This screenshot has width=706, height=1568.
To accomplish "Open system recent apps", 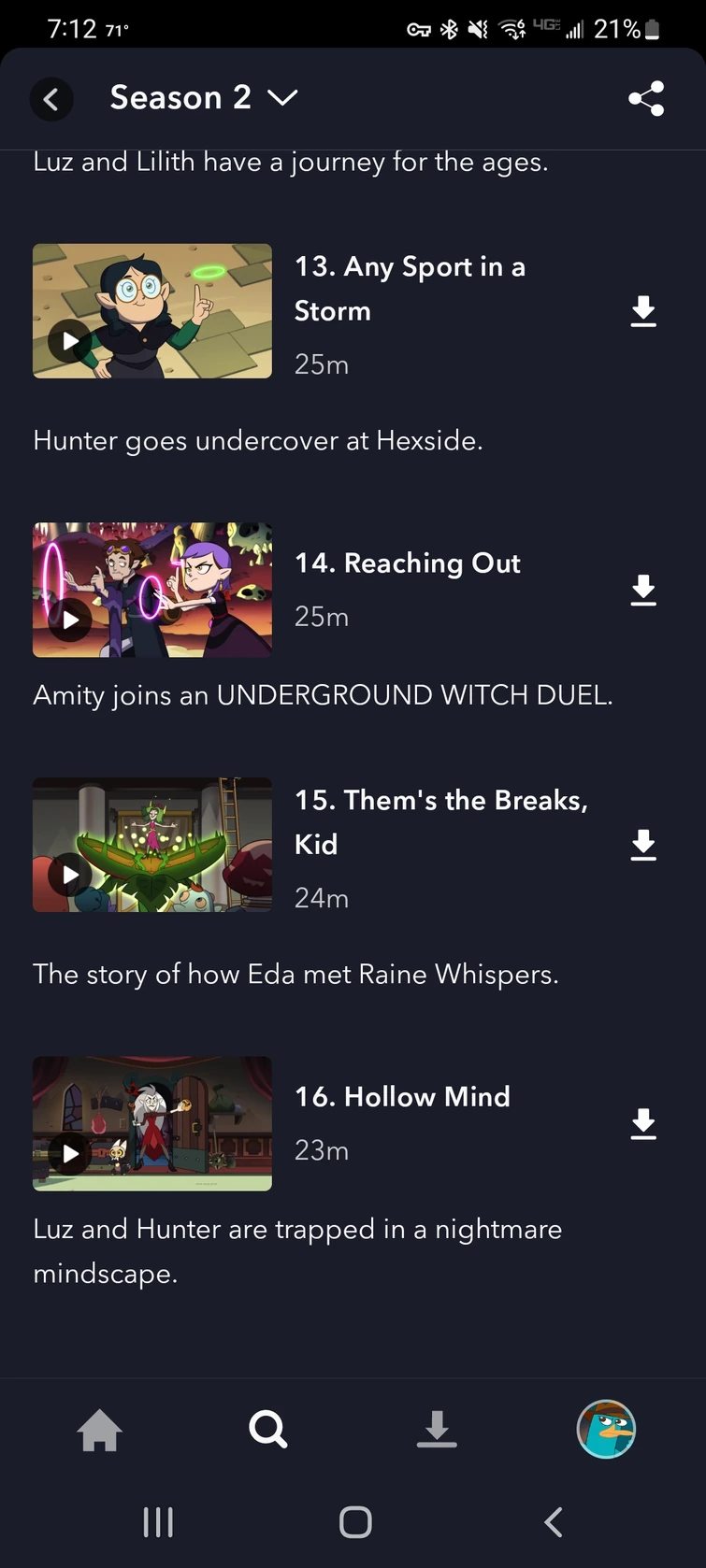I will [x=158, y=1522].
